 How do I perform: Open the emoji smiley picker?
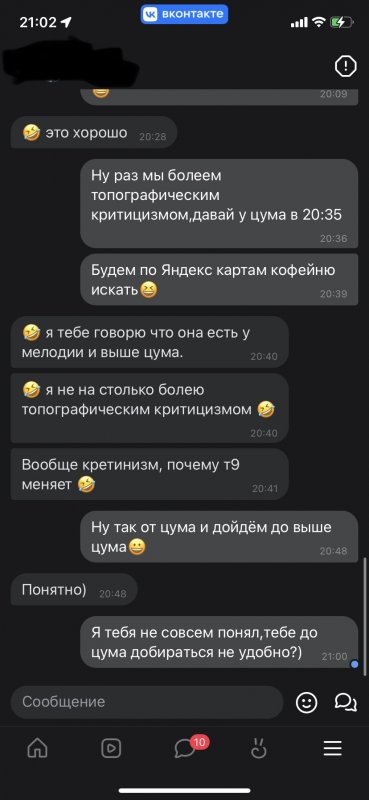pyautogui.click(x=306, y=703)
